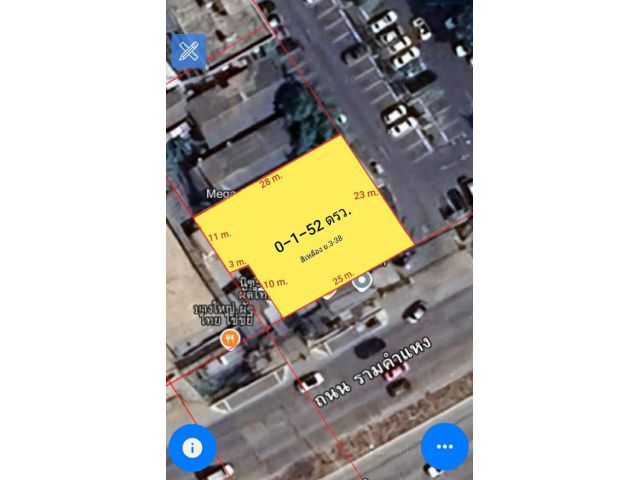Tap the orange restaurant map marker
The width and height of the screenshot is (640, 480).
point(230,339)
